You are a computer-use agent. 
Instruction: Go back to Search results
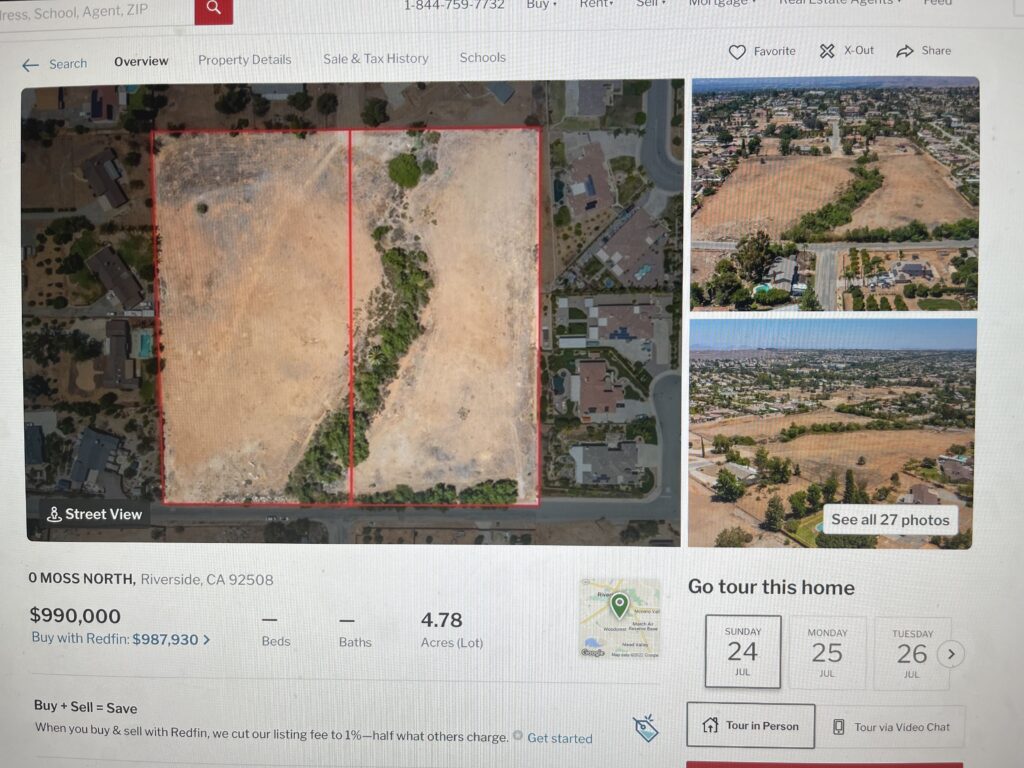coord(55,64)
